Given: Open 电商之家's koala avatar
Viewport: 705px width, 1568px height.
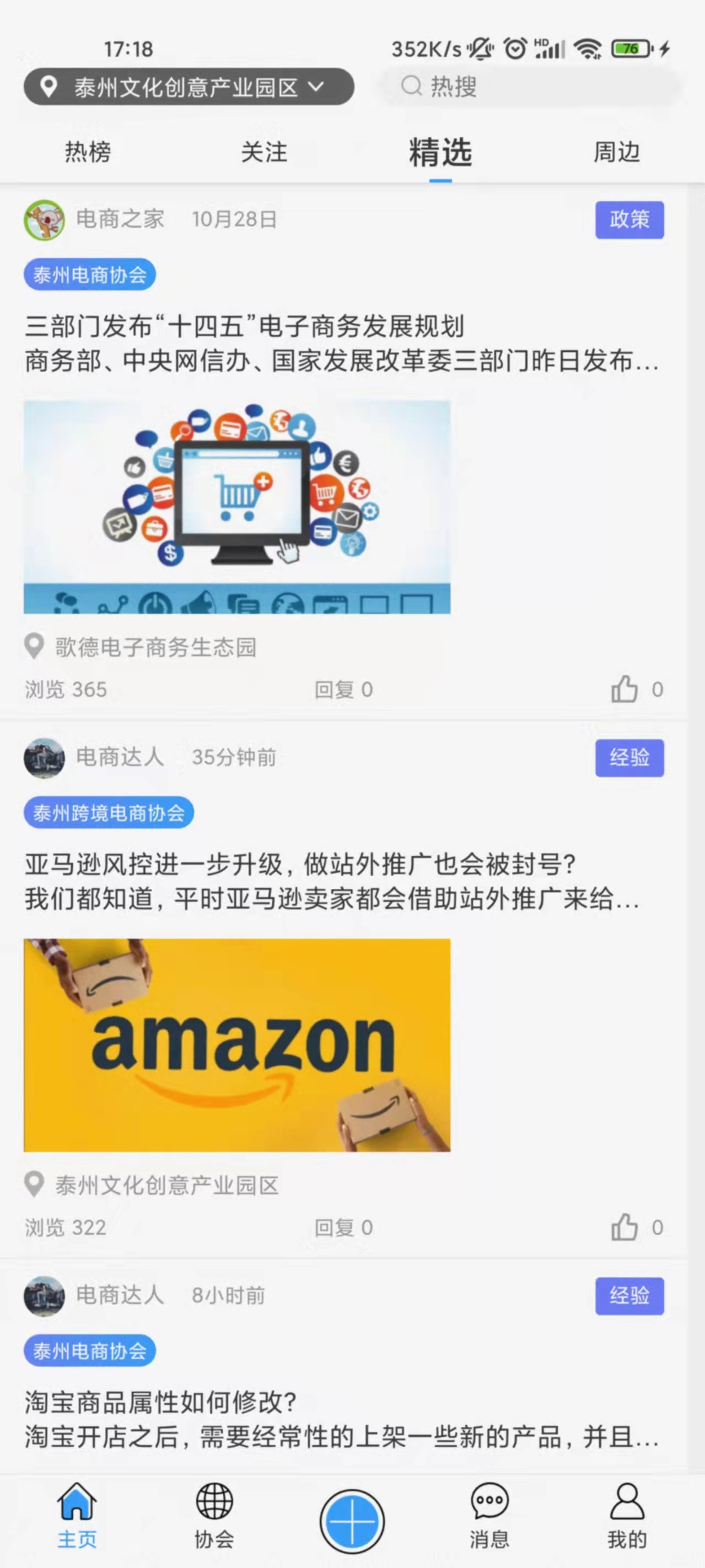Looking at the screenshot, I should click(43, 221).
